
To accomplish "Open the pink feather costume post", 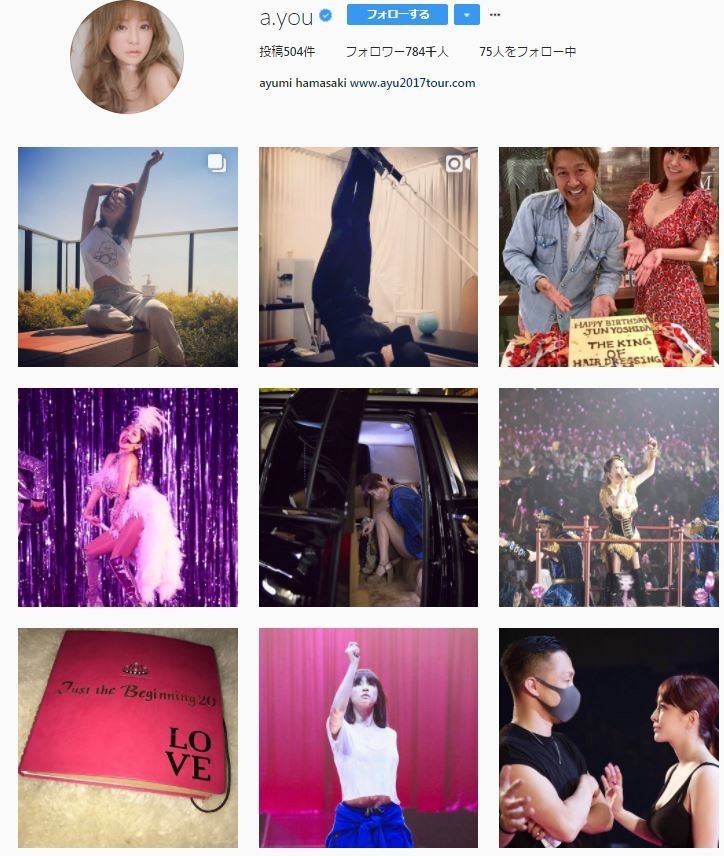I will click(128, 497).
